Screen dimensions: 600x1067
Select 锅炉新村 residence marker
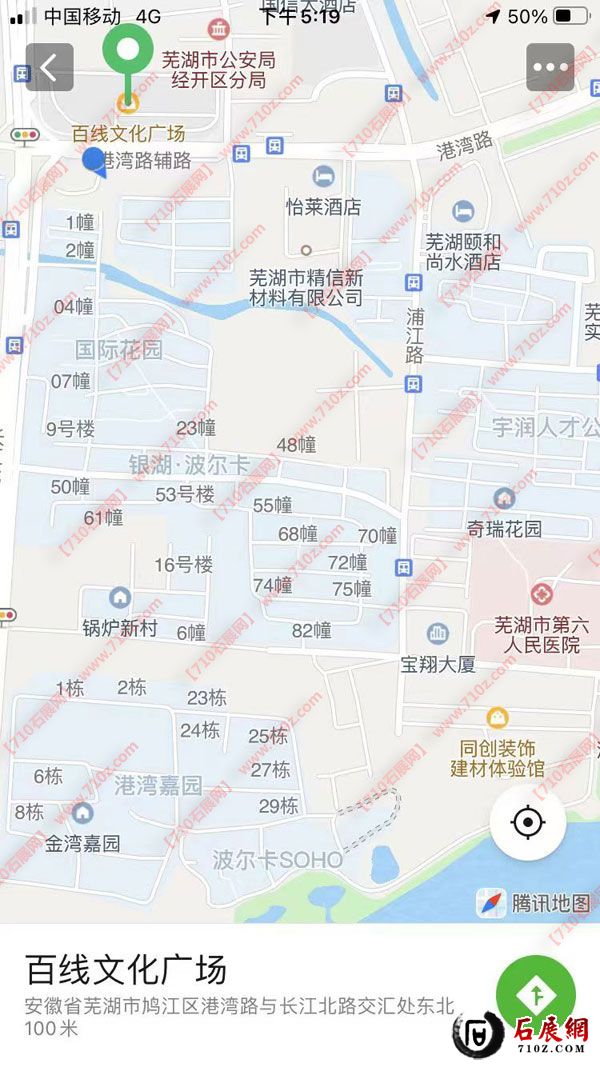(x=120, y=598)
